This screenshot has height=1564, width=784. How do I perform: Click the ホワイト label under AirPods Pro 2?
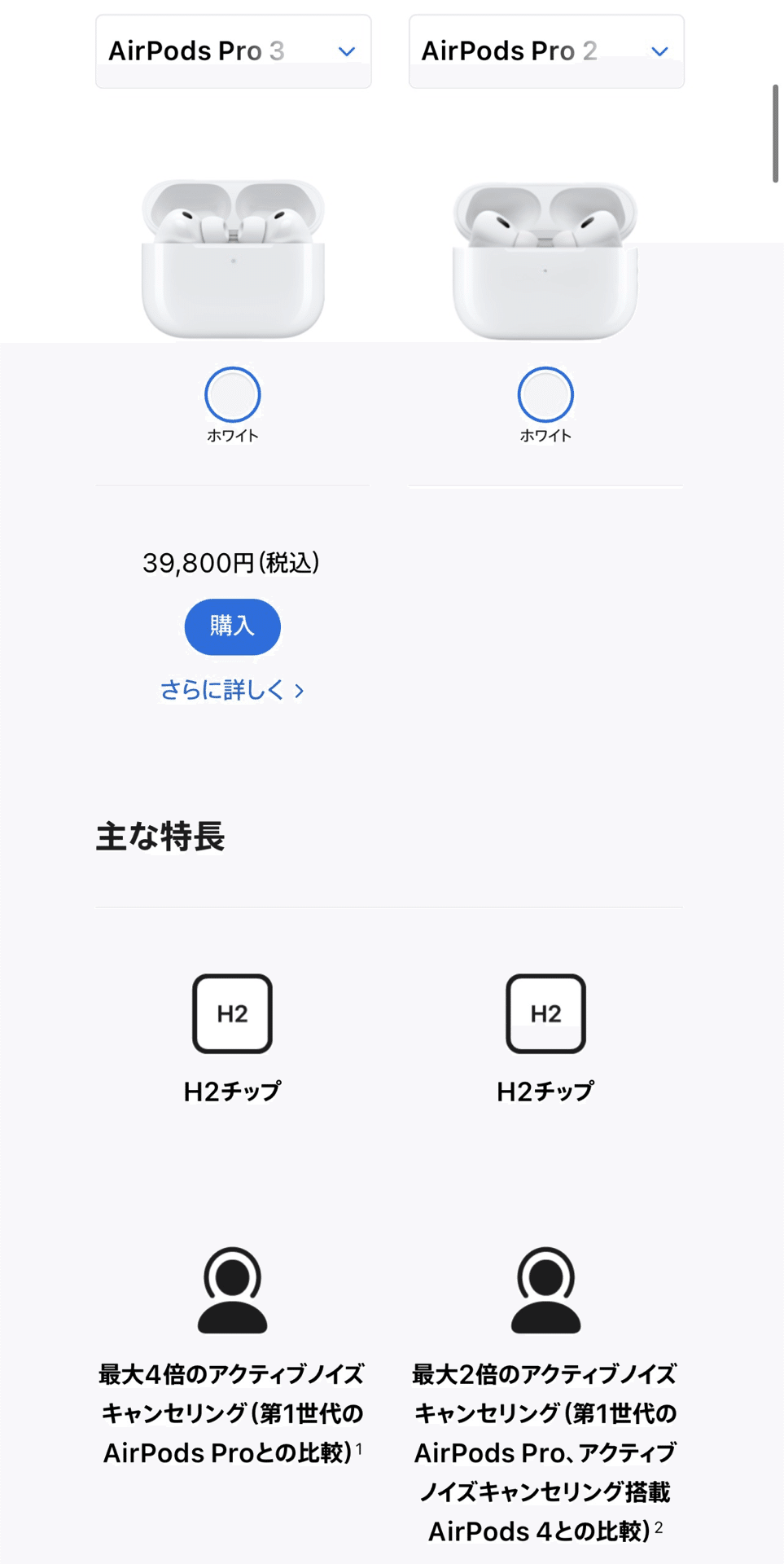pos(545,435)
